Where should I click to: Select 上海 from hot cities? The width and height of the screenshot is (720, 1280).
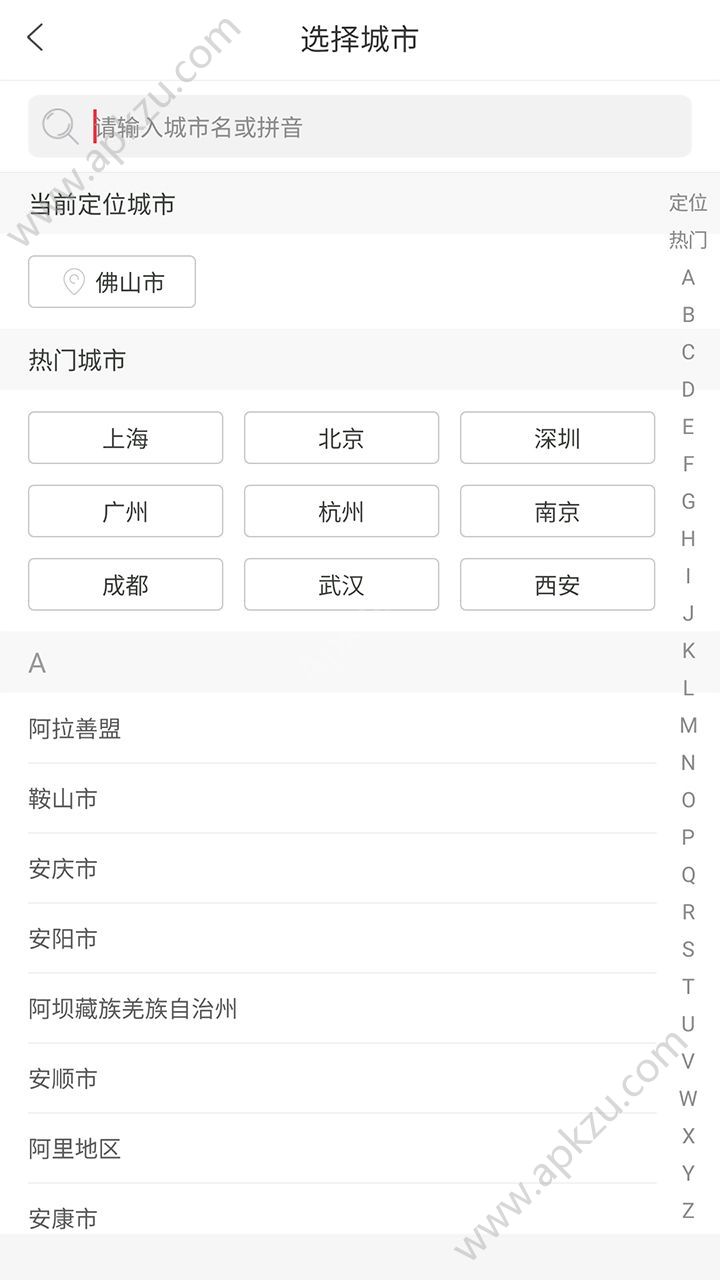pos(125,438)
